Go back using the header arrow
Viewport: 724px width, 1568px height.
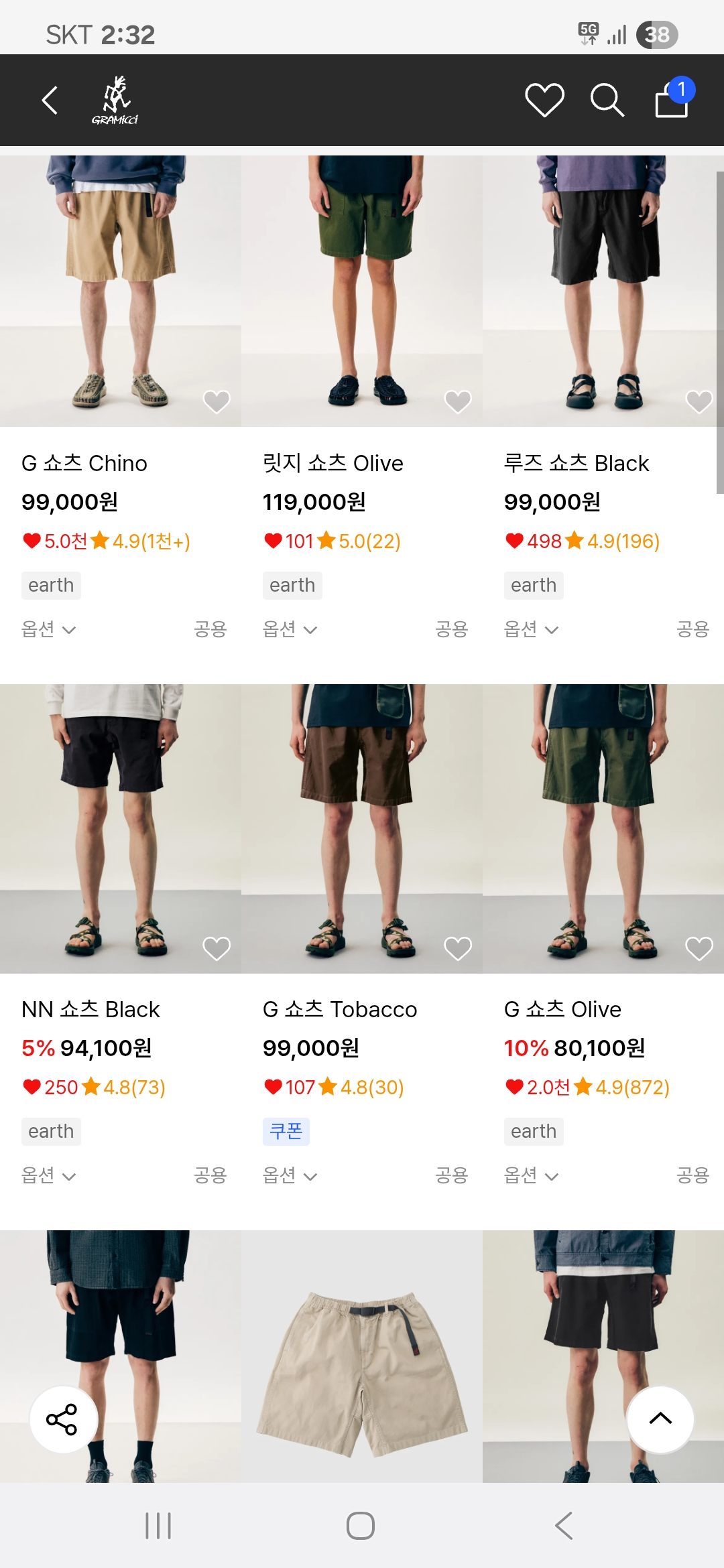click(x=50, y=101)
